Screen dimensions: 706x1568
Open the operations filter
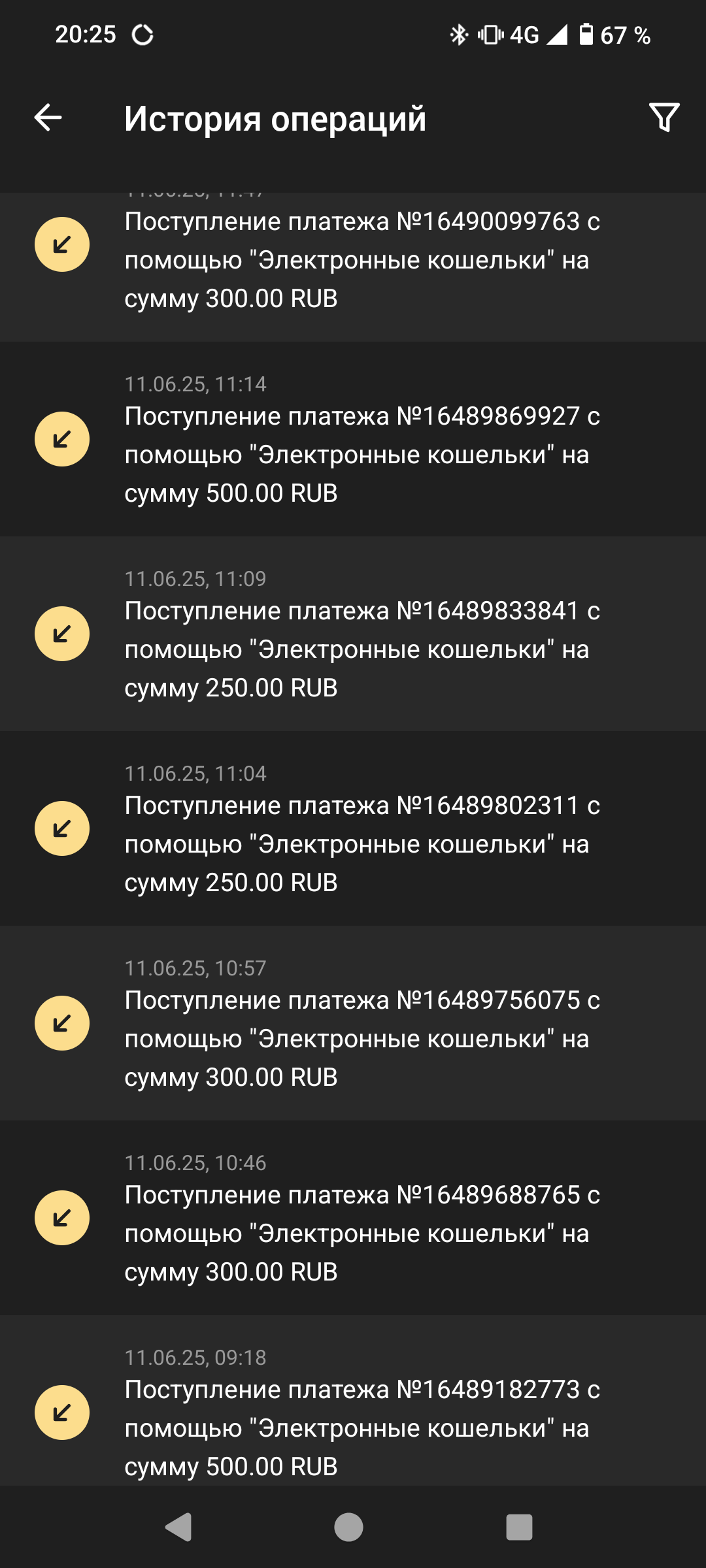(x=664, y=118)
